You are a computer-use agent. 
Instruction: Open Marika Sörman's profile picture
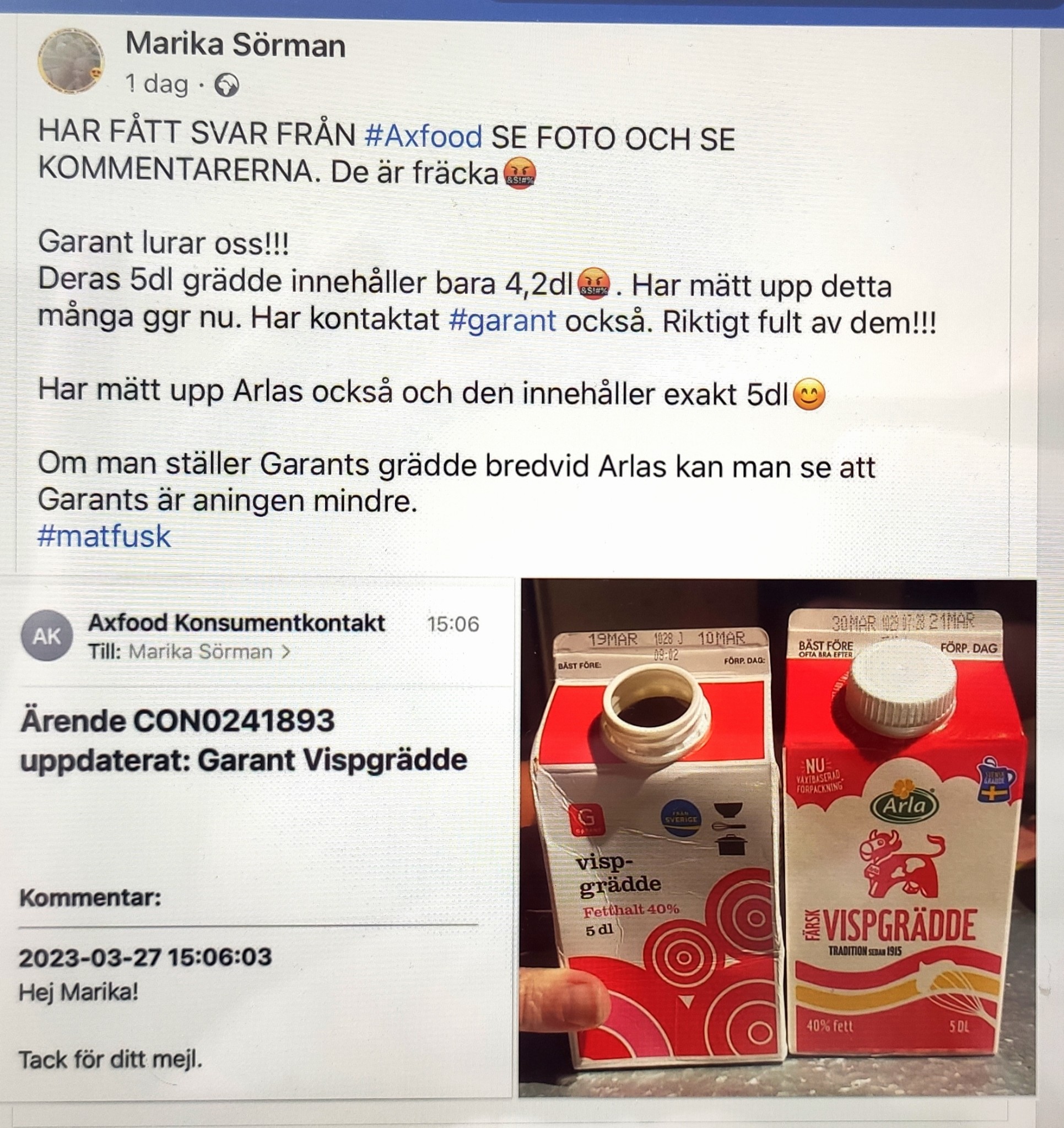(x=71, y=61)
